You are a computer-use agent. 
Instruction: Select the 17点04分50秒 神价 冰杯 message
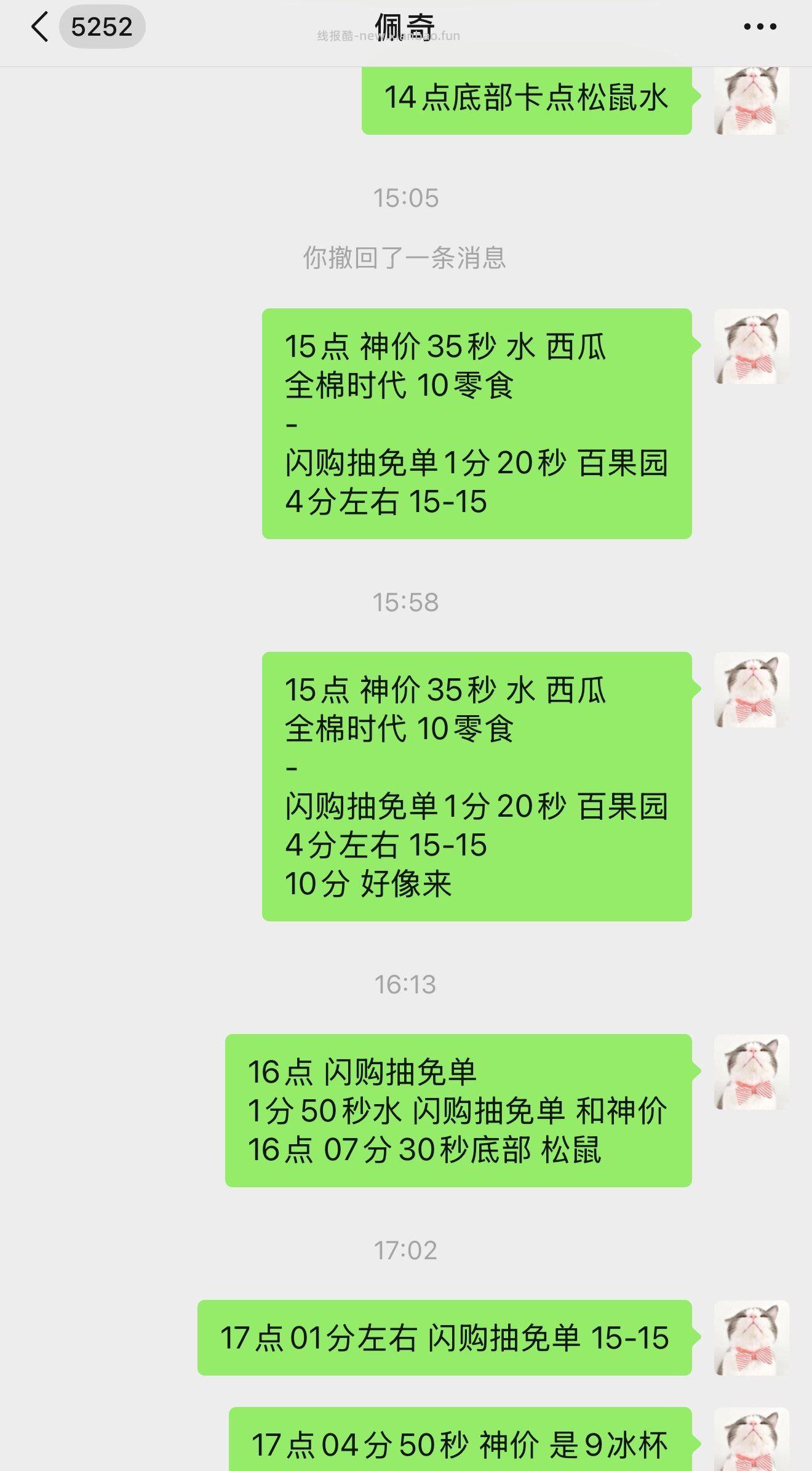[461, 1443]
